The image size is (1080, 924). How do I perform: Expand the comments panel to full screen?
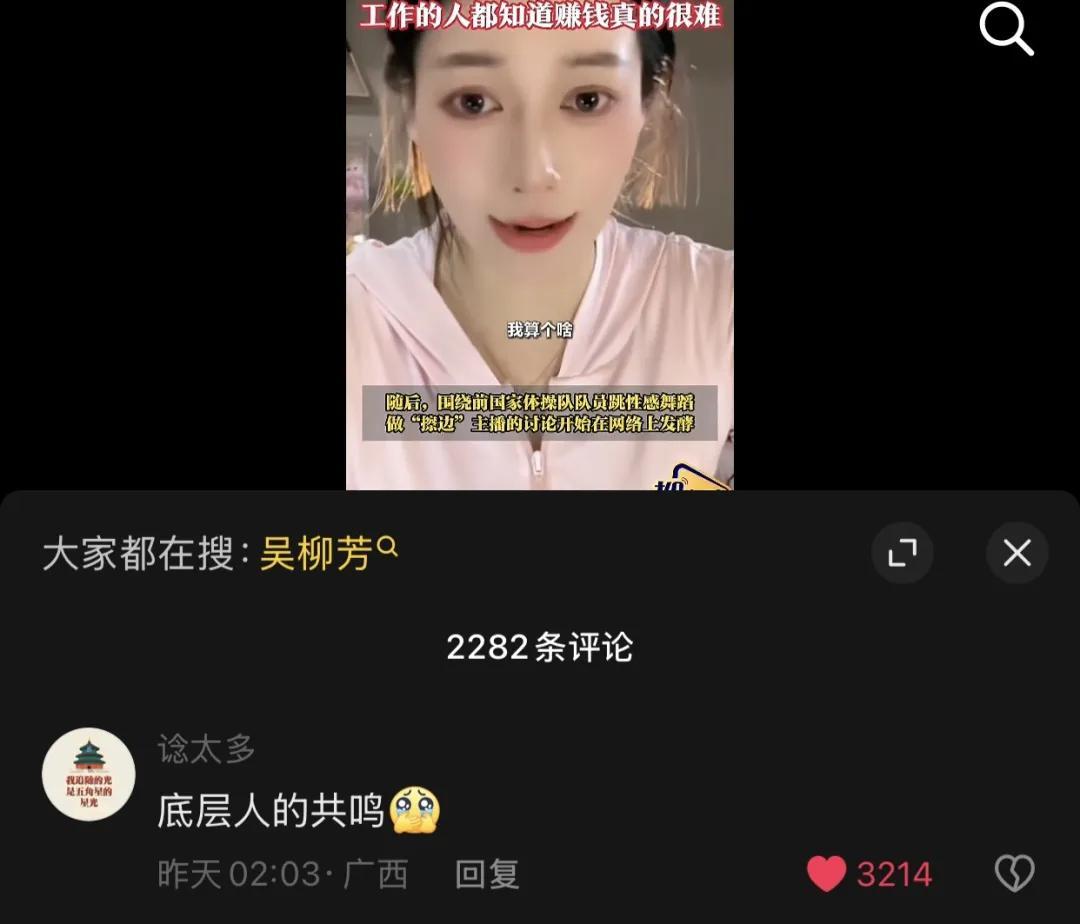click(902, 553)
